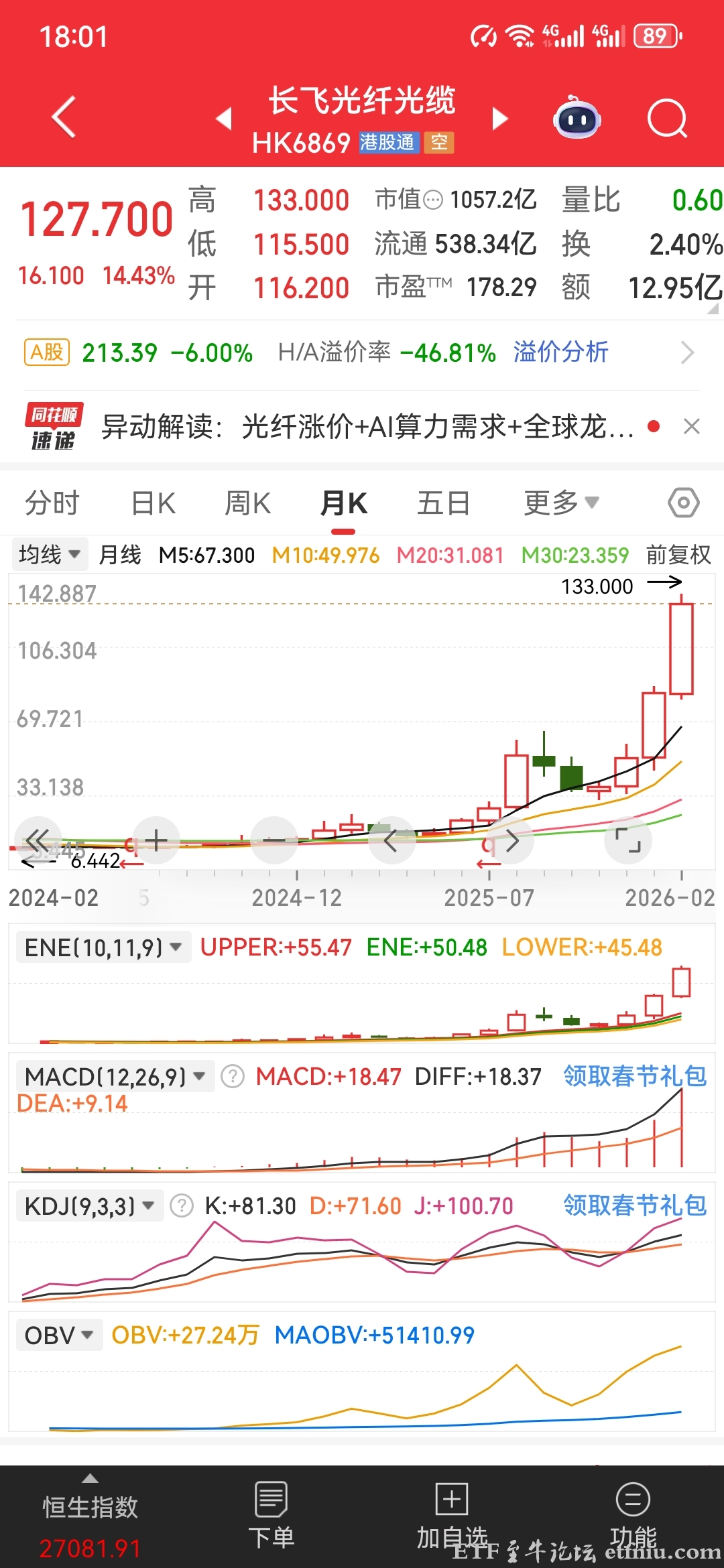Select the 周K weekly chart tab
The image size is (724, 1568).
pos(247,503)
